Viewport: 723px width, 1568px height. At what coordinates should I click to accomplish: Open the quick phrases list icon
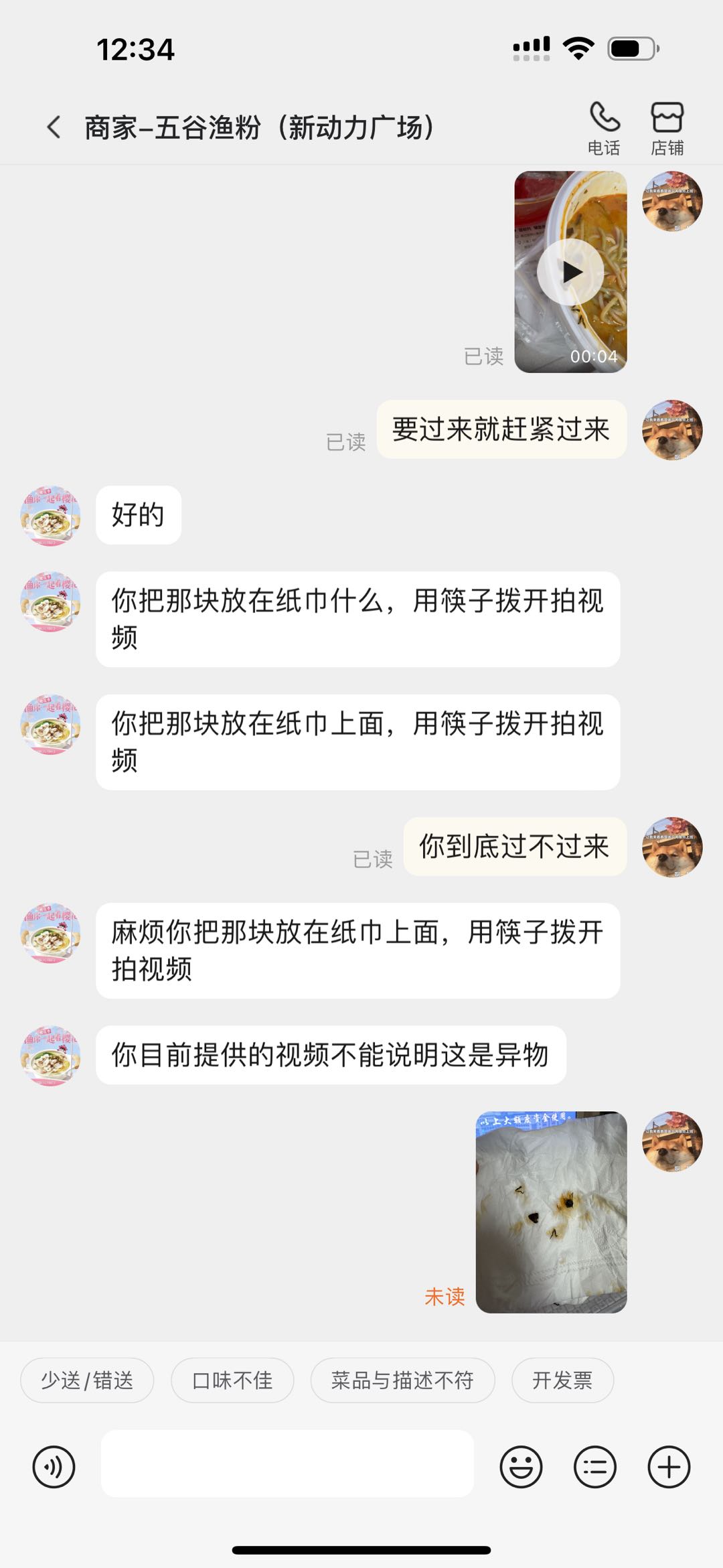[x=594, y=1467]
